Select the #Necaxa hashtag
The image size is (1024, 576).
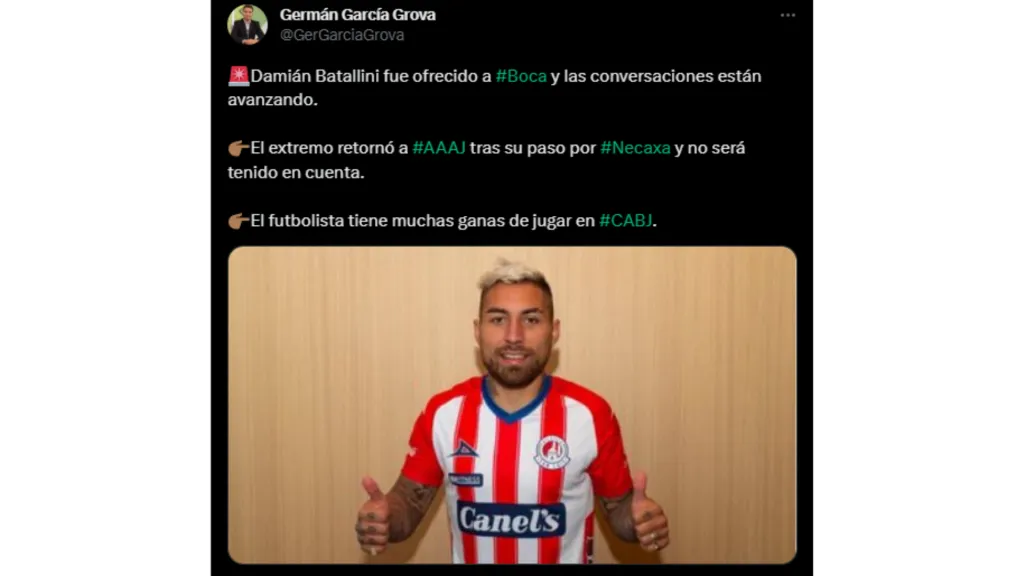pyautogui.click(x=635, y=148)
